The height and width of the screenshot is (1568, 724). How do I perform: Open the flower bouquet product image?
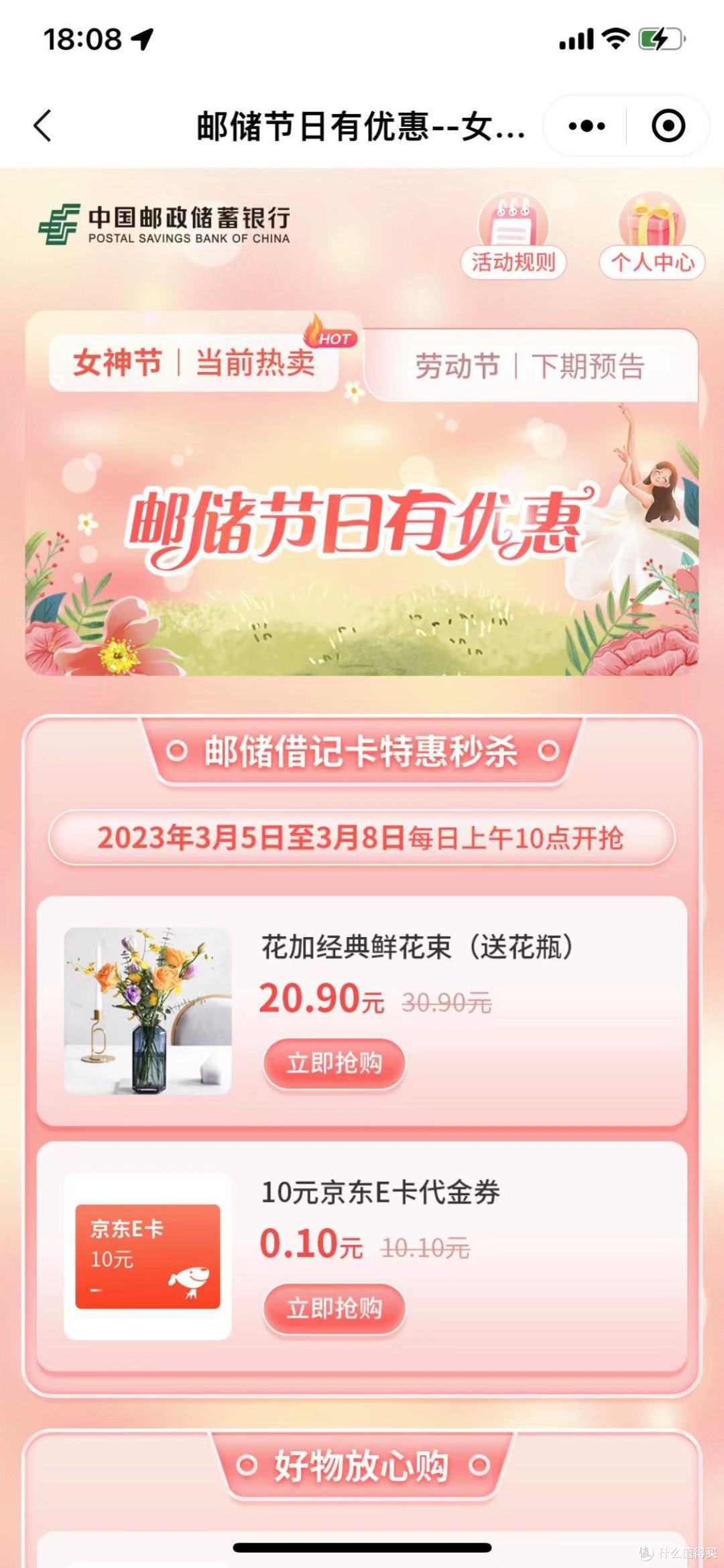(147, 1011)
